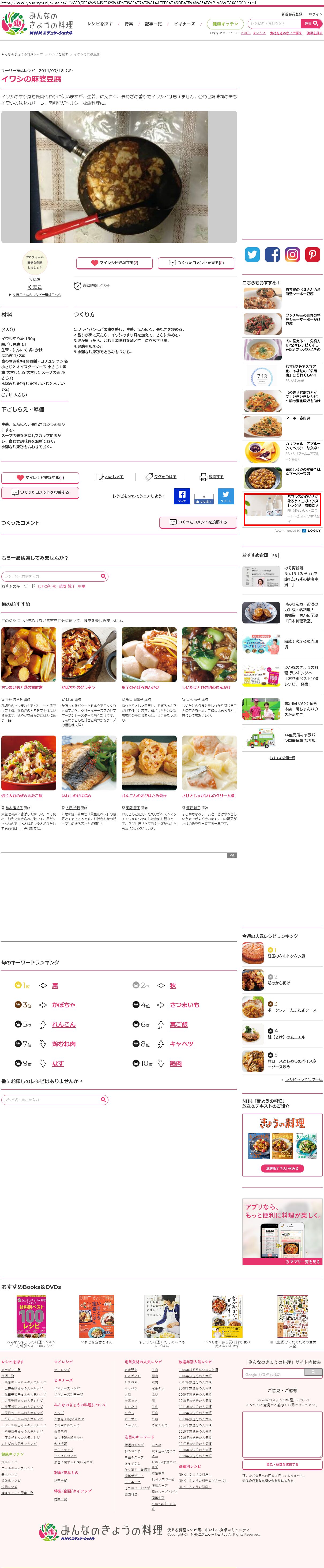Open the ログイン link
Image resolution: width=324 pixels, height=1568 pixels.
(315, 14)
